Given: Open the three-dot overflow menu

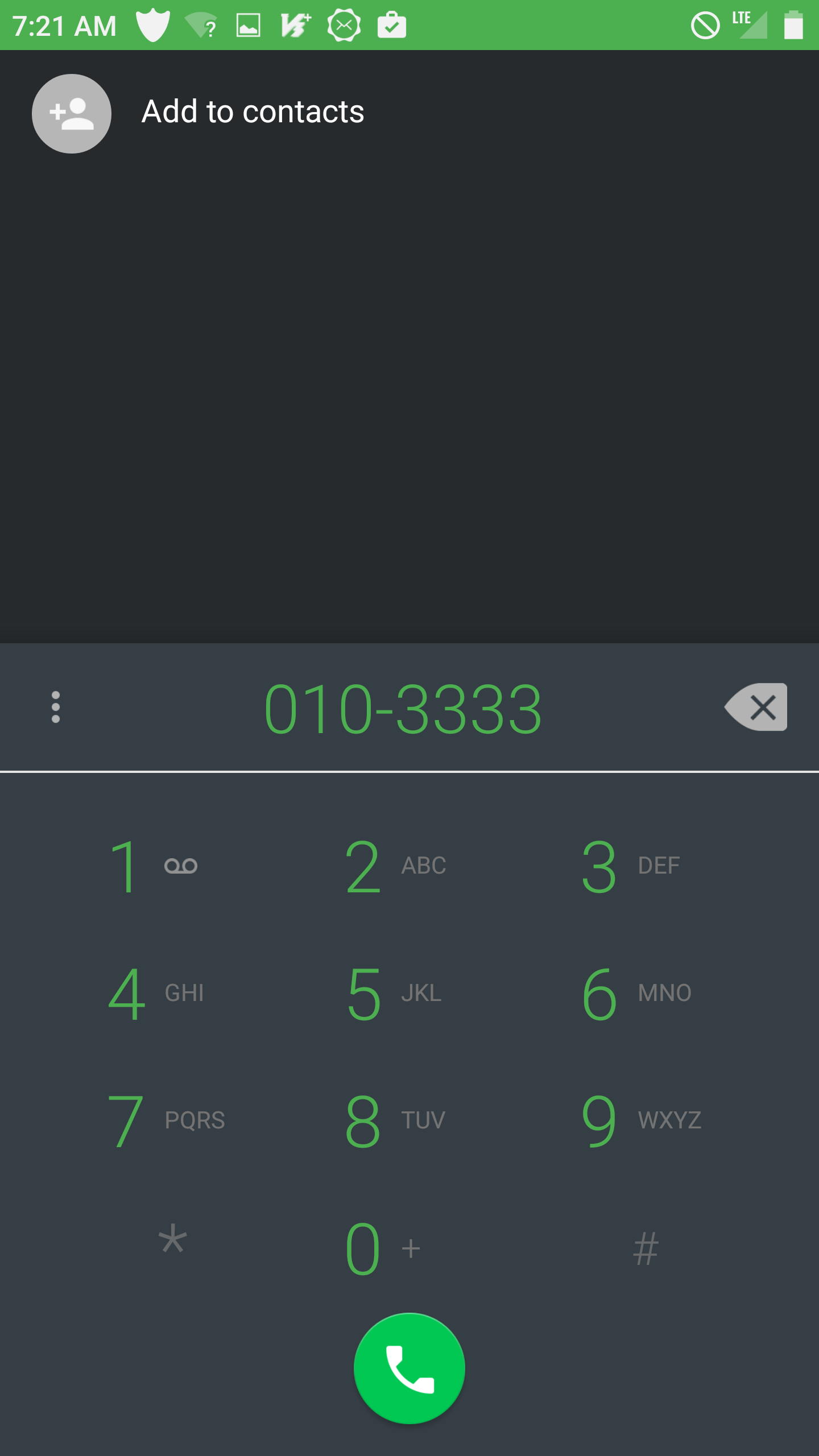Looking at the screenshot, I should point(56,707).
